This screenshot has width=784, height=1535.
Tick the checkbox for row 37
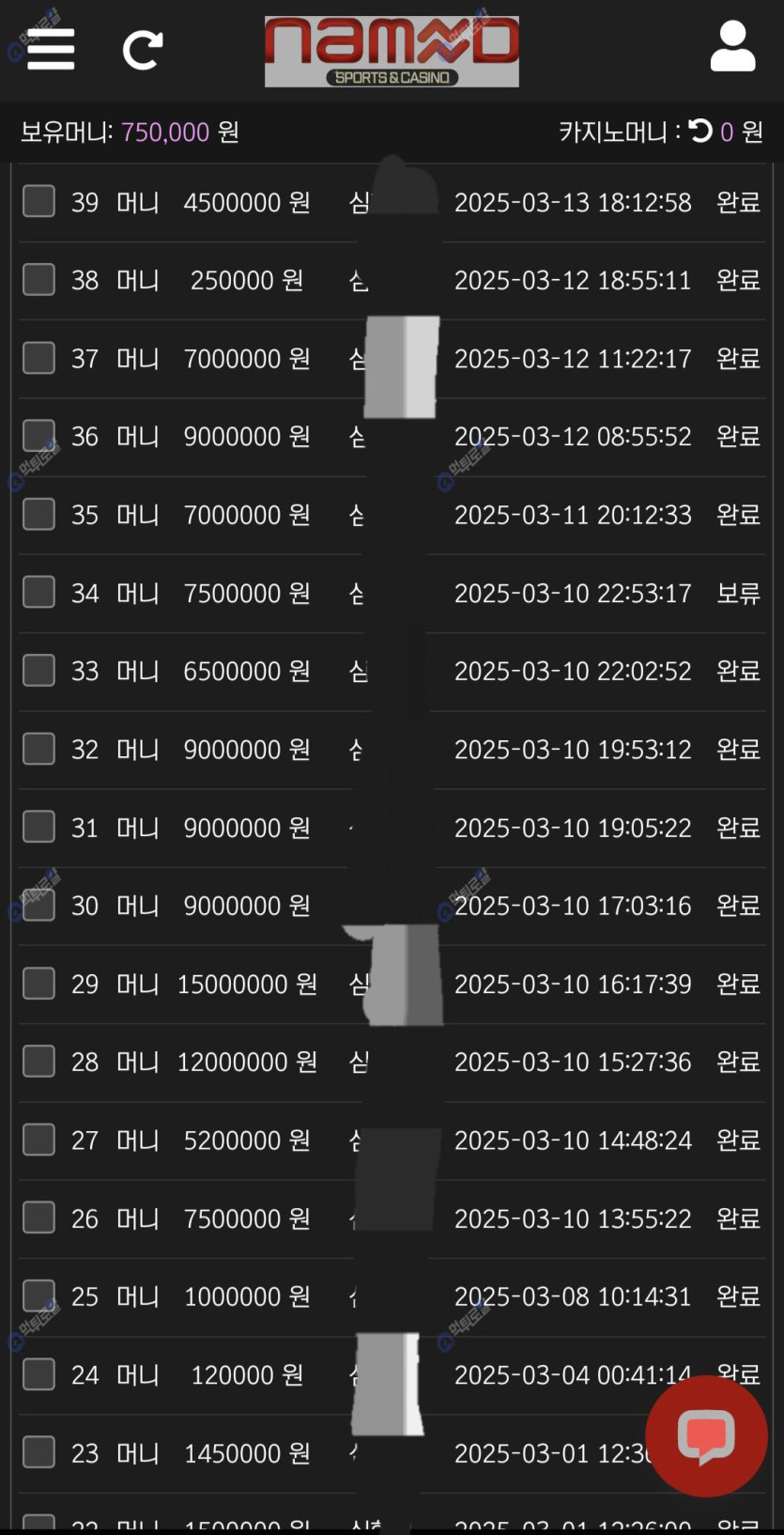tap(38, 357)
